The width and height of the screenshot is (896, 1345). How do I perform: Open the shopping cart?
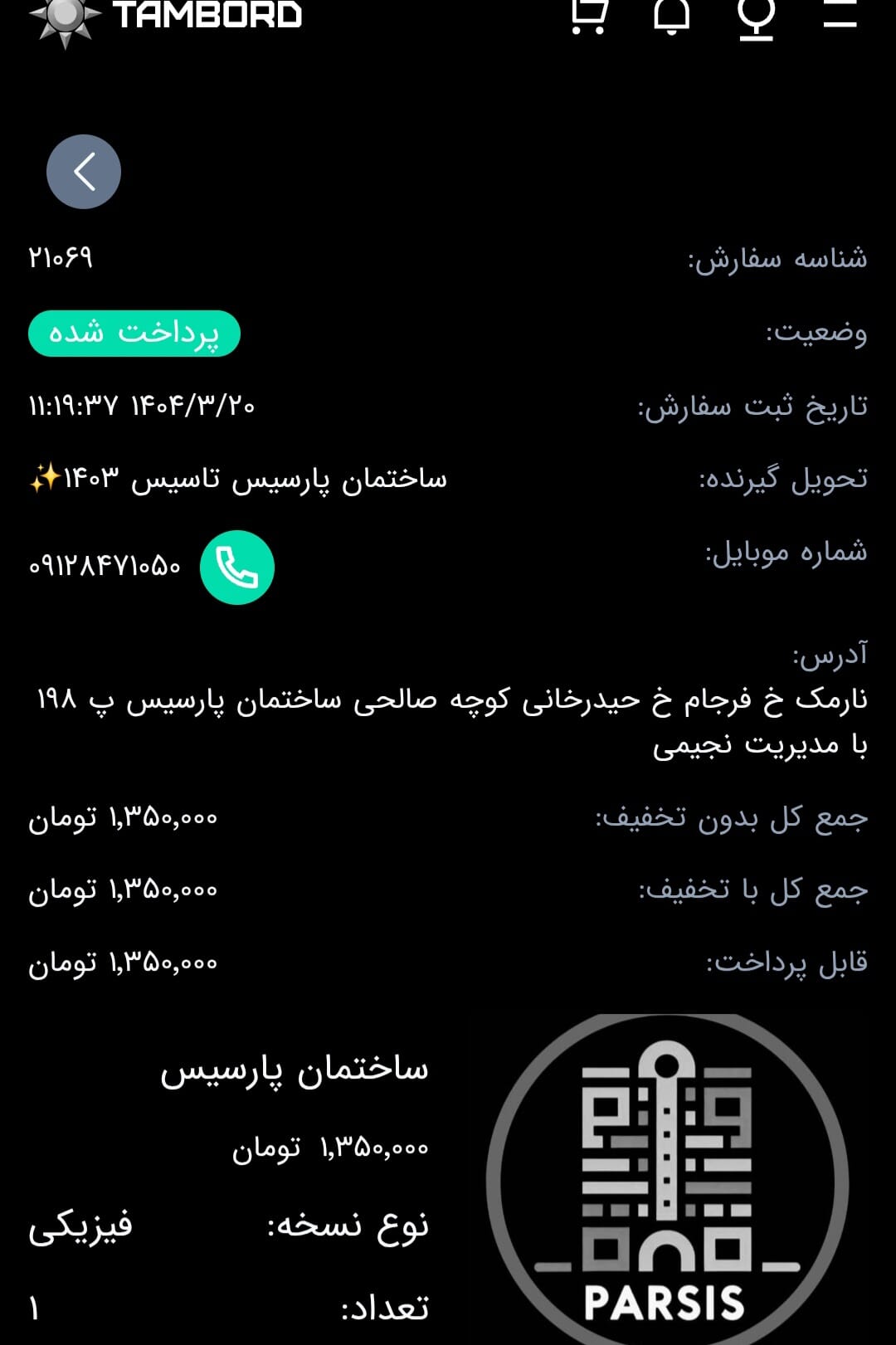point(589,15)
